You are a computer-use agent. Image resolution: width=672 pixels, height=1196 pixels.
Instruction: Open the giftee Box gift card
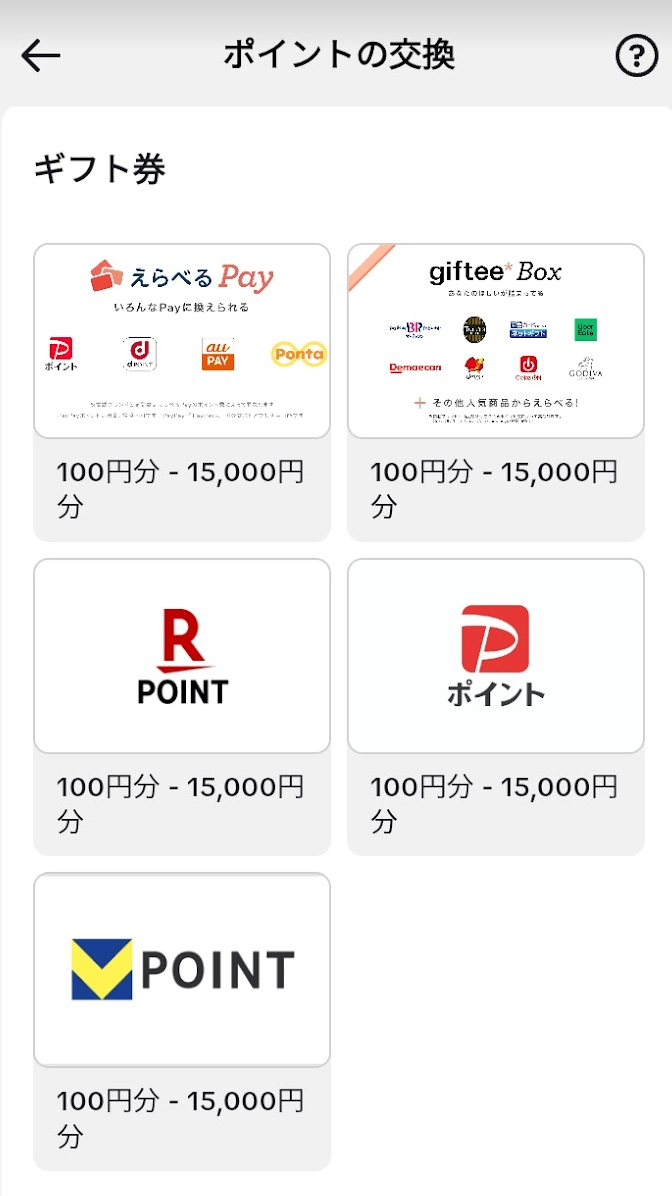point(496,341)
